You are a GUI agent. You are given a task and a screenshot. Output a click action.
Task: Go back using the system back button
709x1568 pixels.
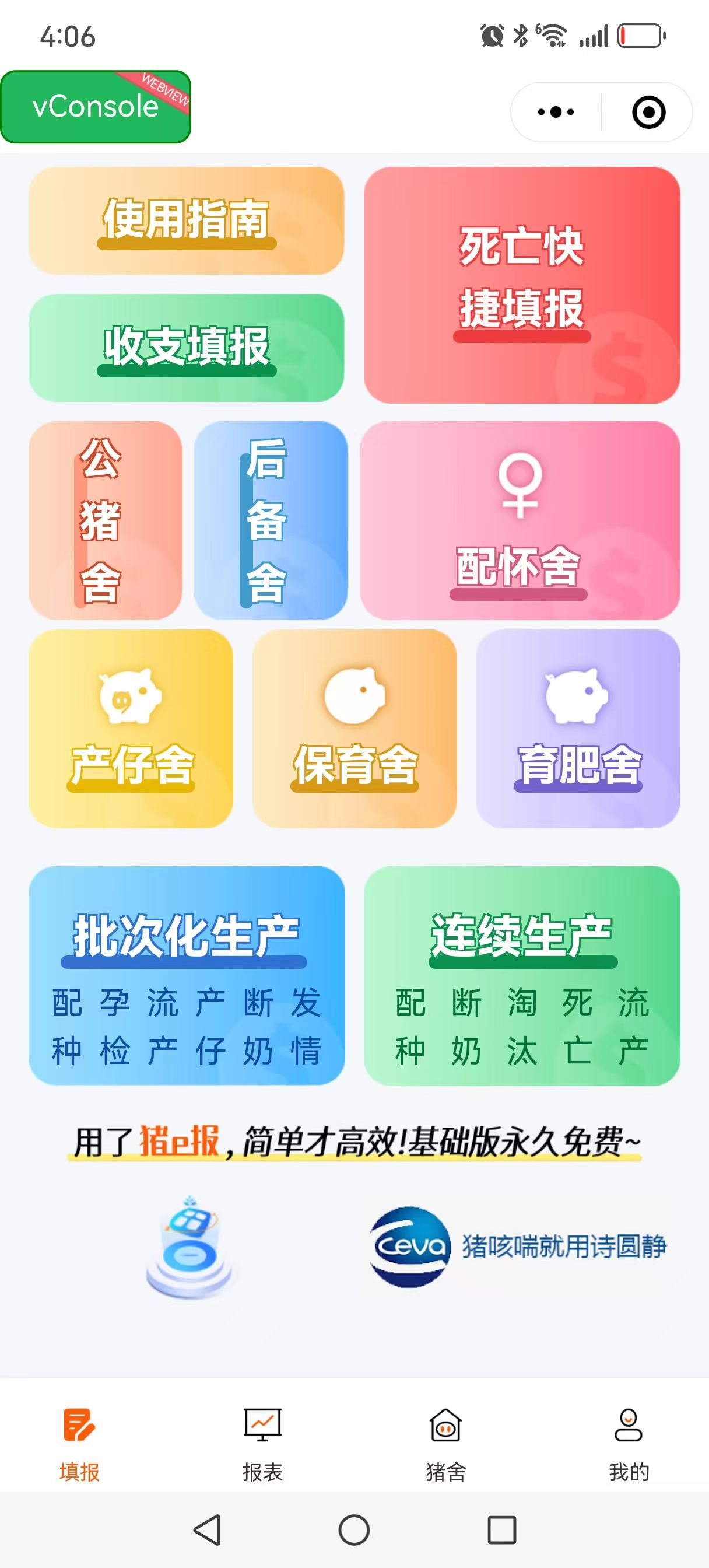(207, 1529)
